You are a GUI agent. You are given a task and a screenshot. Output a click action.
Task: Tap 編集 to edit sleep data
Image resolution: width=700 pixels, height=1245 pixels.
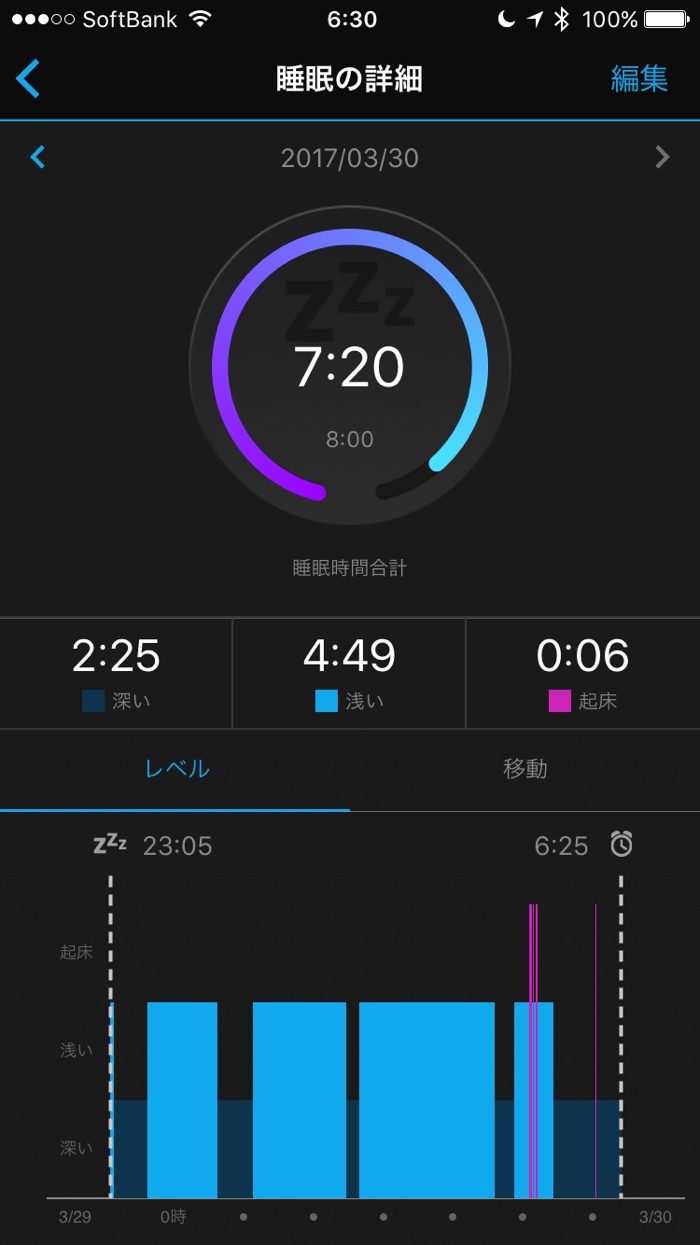[639, 79]
